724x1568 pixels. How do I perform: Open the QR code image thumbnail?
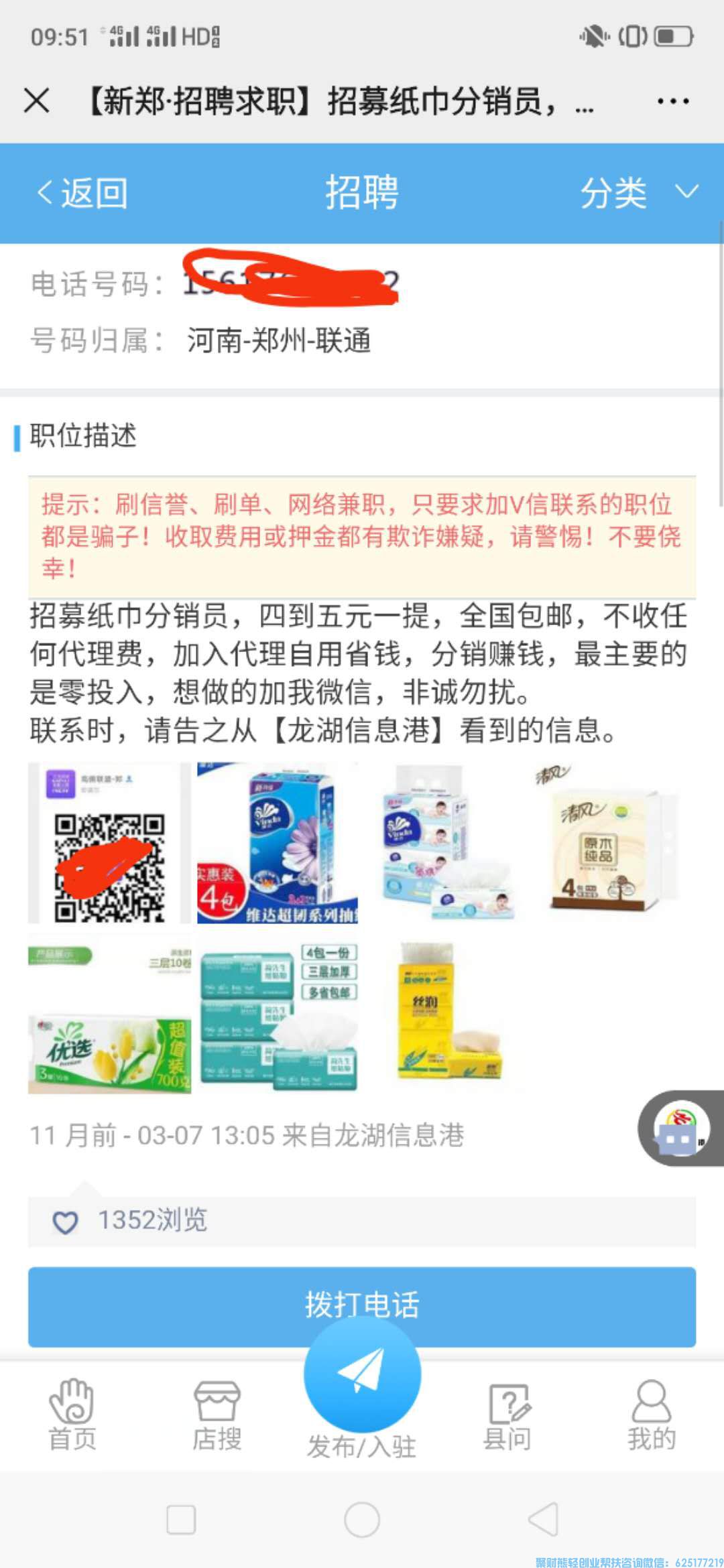[109, 843]
